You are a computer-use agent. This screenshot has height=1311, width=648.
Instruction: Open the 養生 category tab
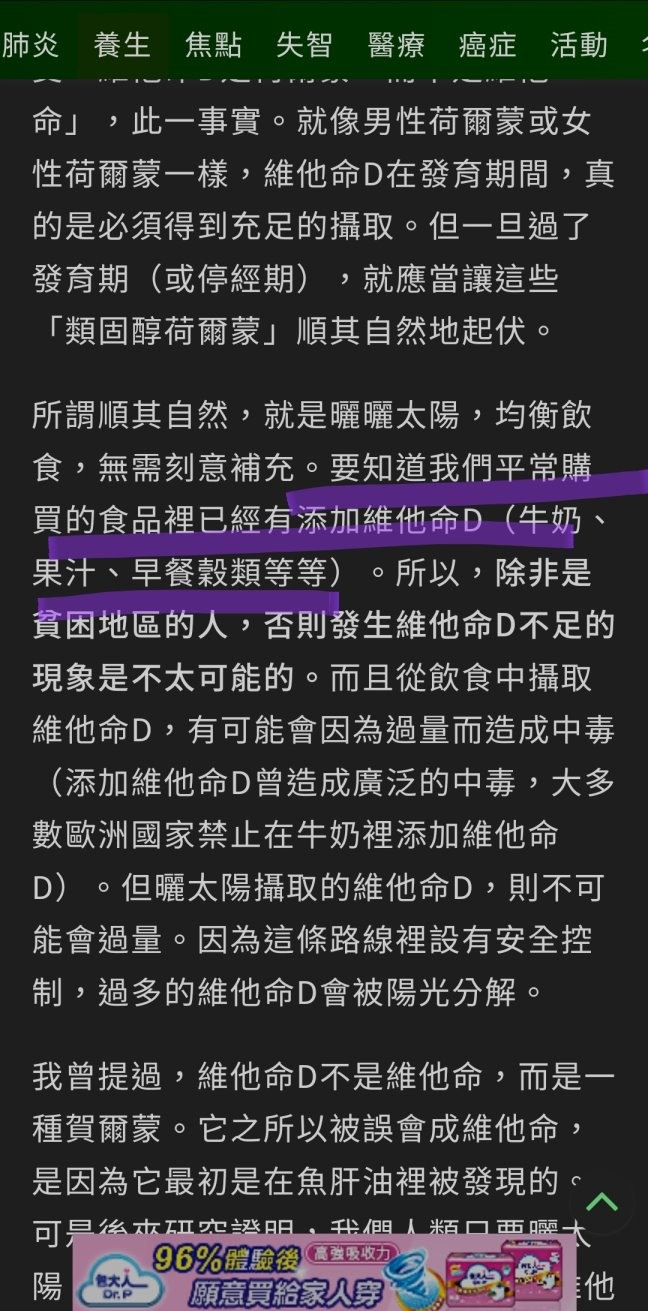click(122, 45)
